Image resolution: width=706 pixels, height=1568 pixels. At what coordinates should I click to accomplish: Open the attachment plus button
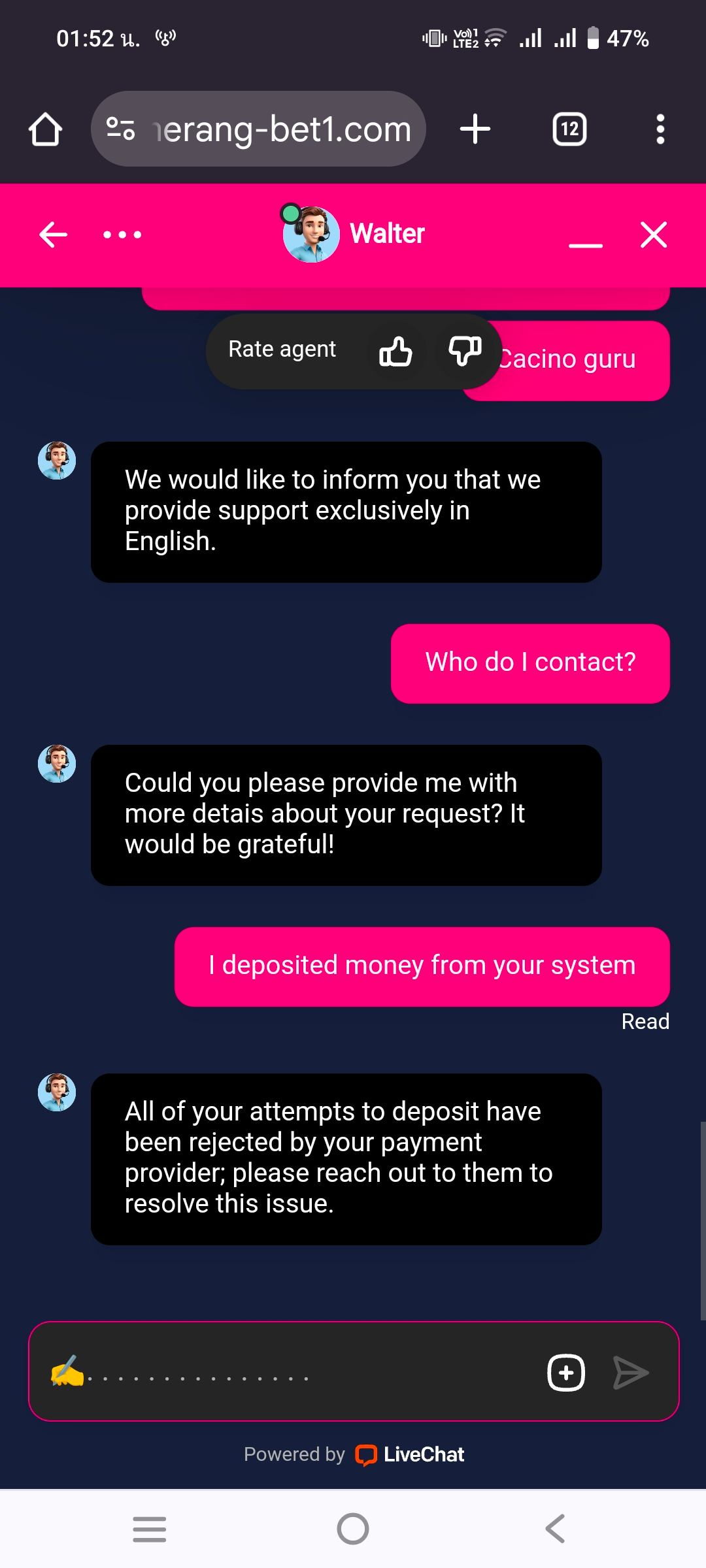pos(566,1373)
